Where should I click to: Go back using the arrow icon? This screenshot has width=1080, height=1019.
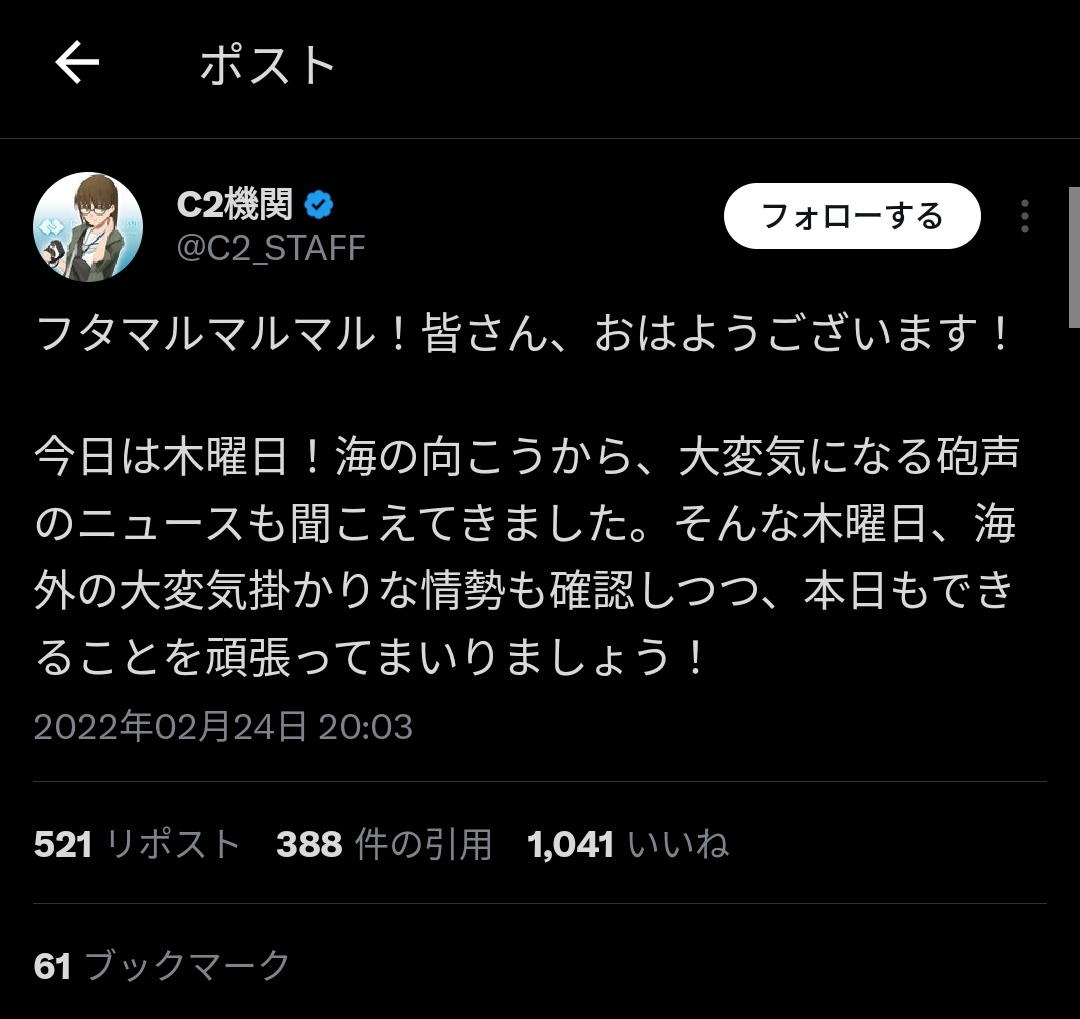point(77,65)
